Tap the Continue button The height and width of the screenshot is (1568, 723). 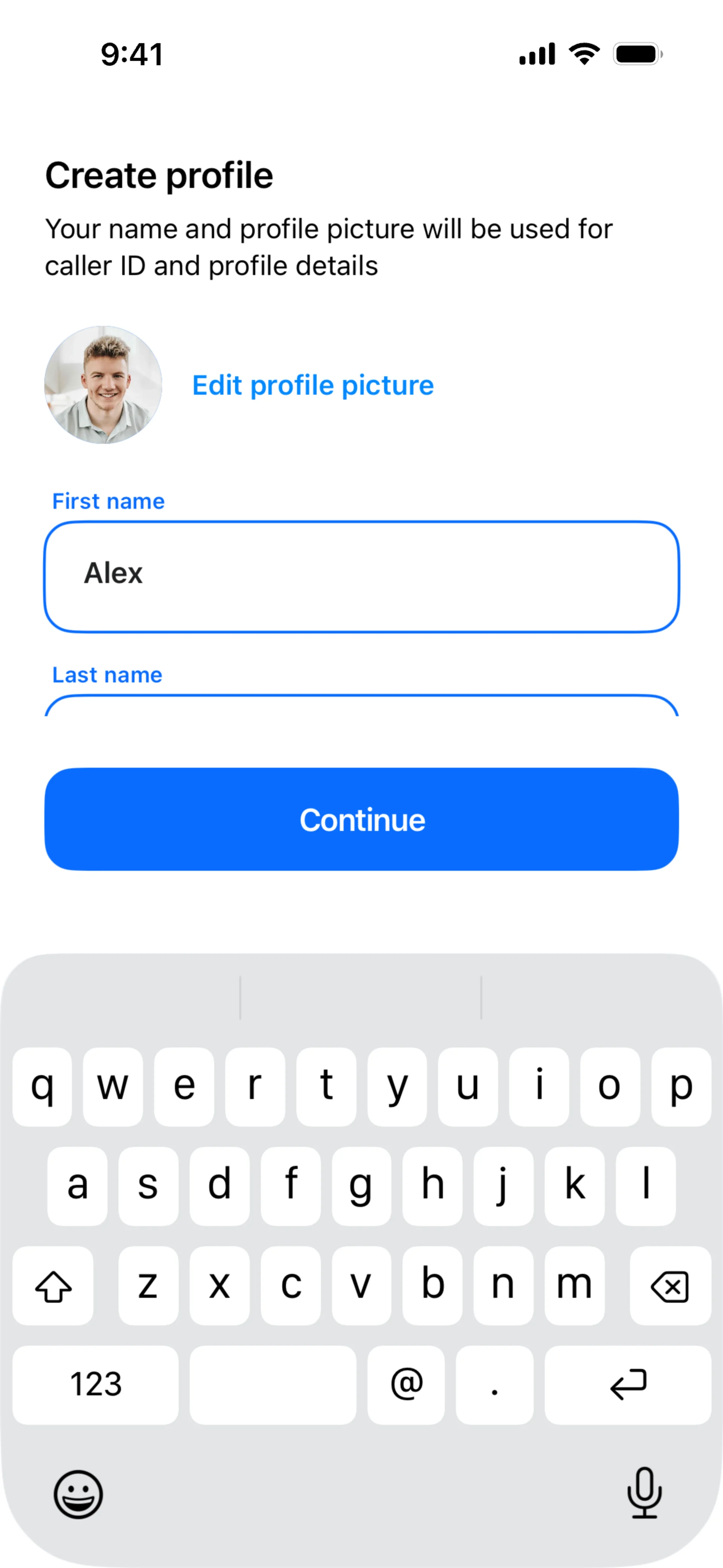(x=361, y=819)
